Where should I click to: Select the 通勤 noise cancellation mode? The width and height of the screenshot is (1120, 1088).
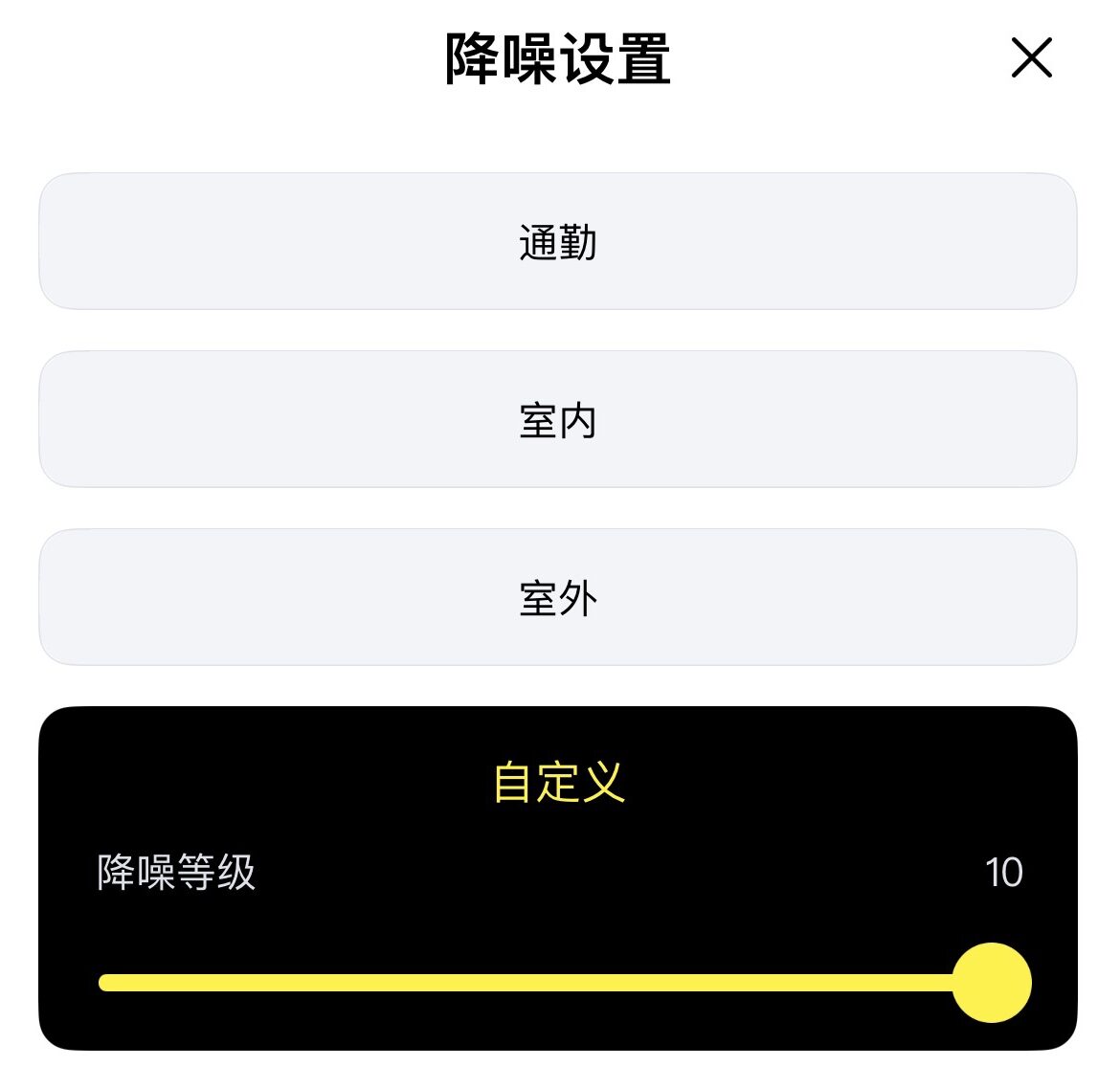point(558,241)
